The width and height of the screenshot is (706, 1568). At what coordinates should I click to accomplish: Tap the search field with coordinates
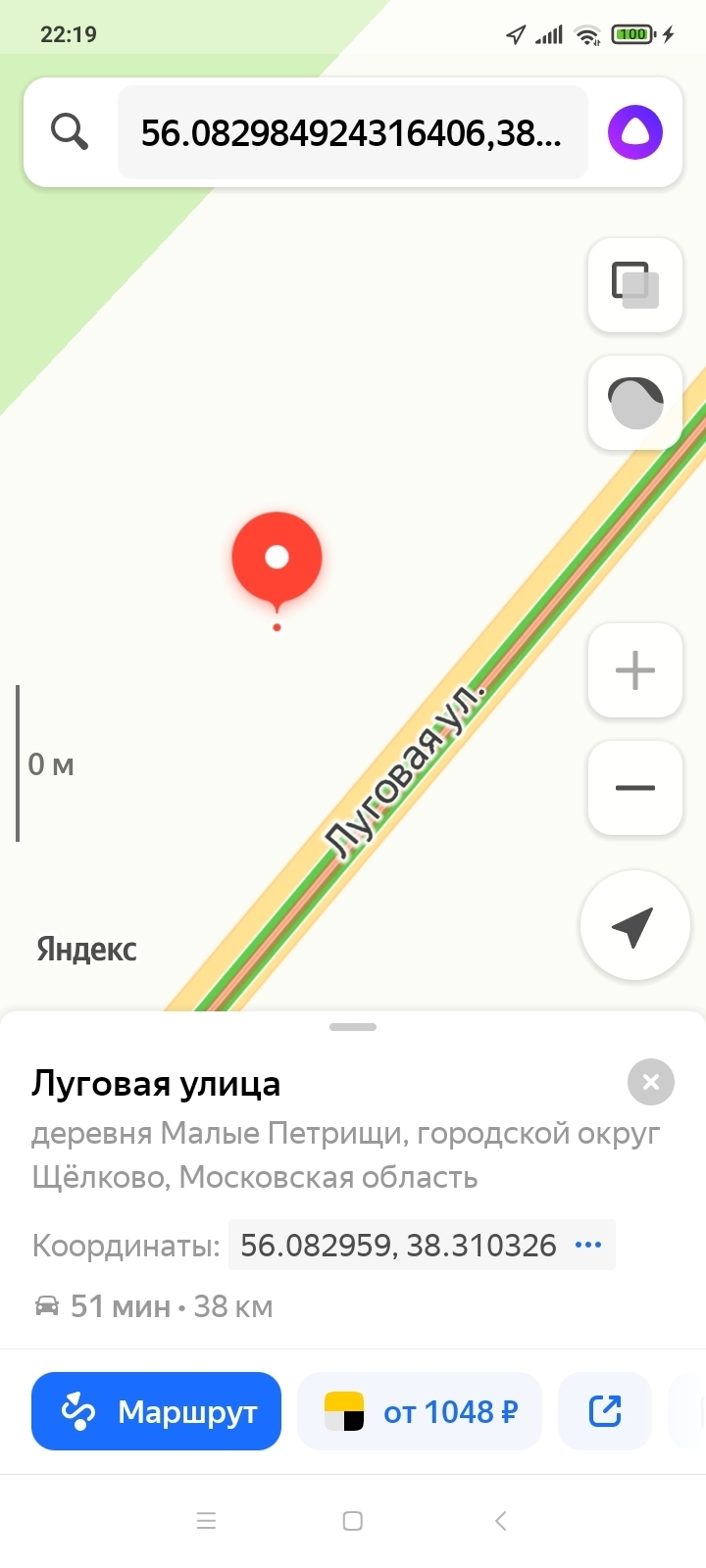click(351, 133)
